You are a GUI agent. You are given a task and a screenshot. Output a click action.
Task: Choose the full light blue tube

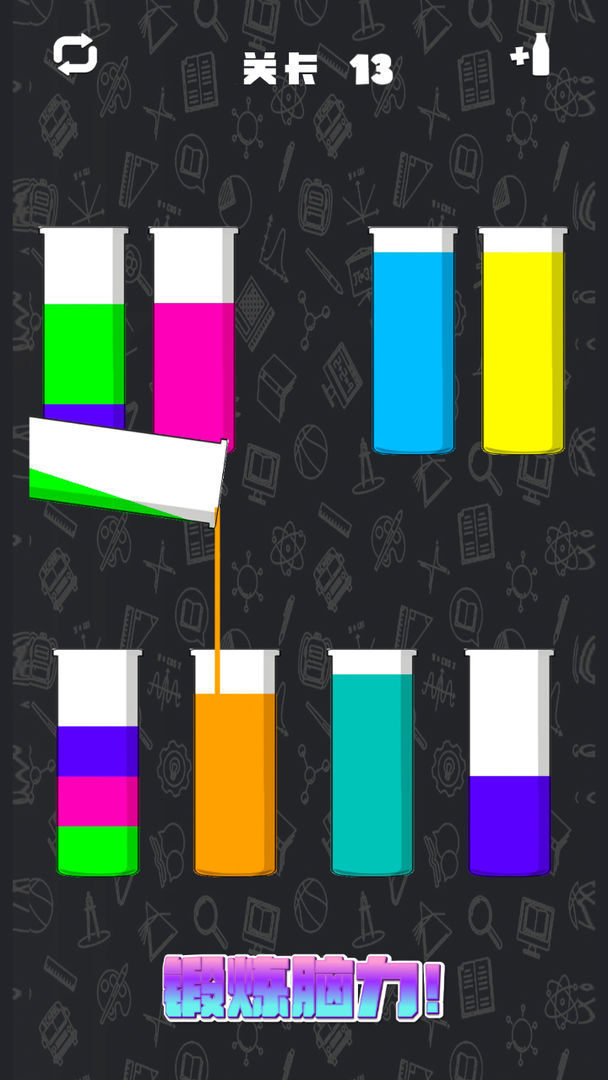point(413,342)
